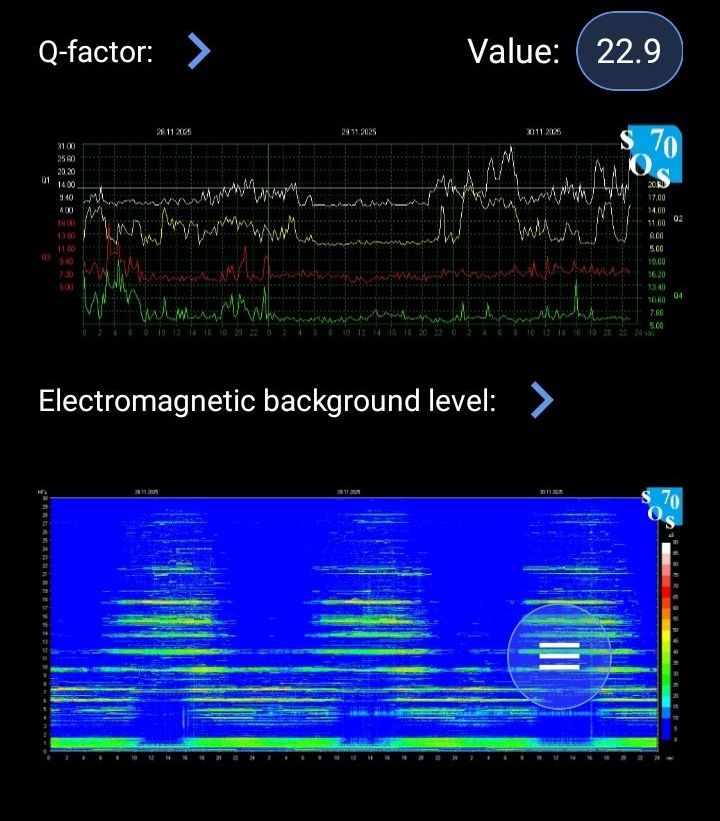This screenshot has width=720, height=821.
Task: Expand the Electromagnetic background level chevron
Action: [x=541, y=401]
